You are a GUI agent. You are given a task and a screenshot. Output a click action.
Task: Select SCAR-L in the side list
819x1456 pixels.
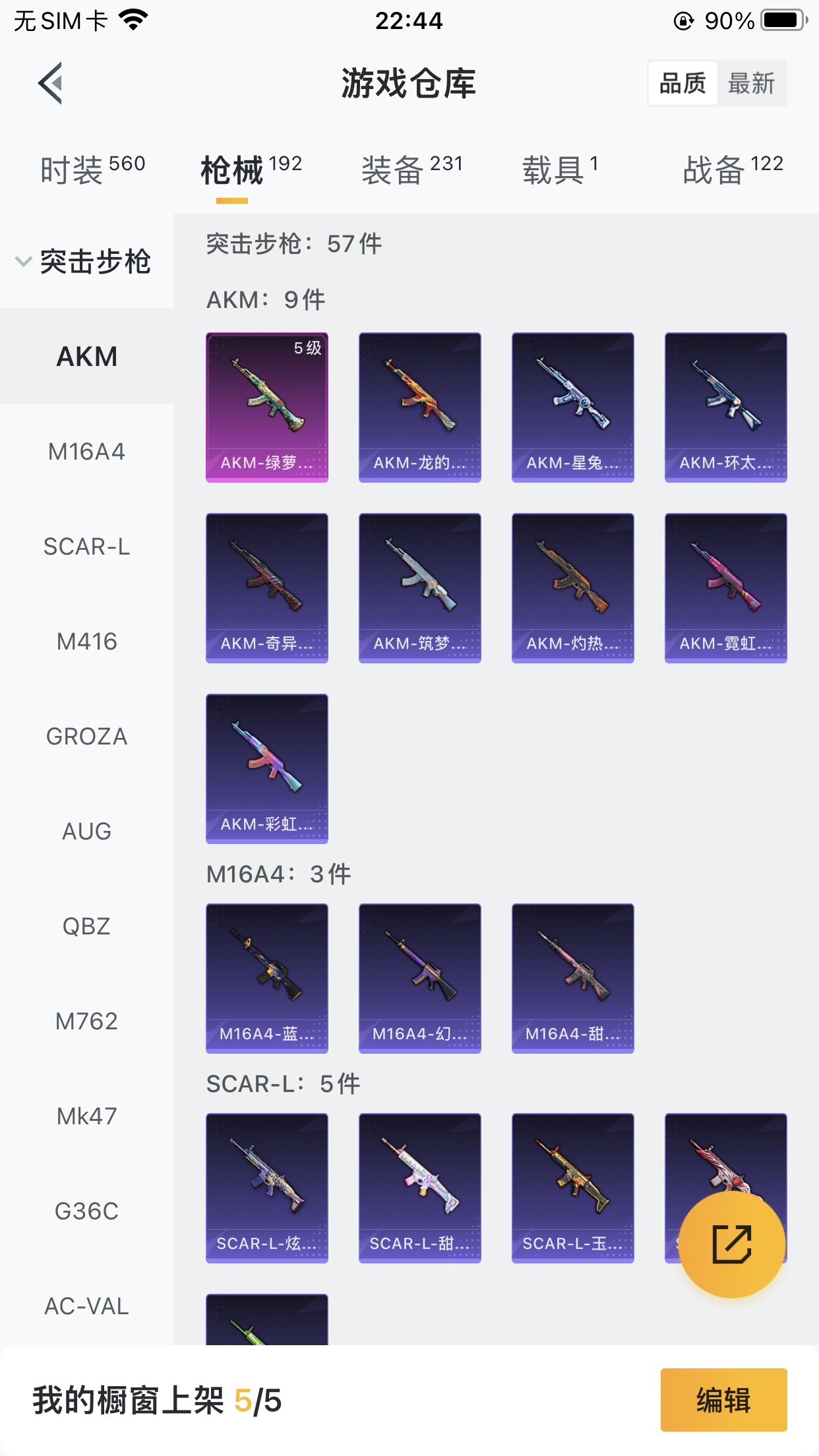86,547
